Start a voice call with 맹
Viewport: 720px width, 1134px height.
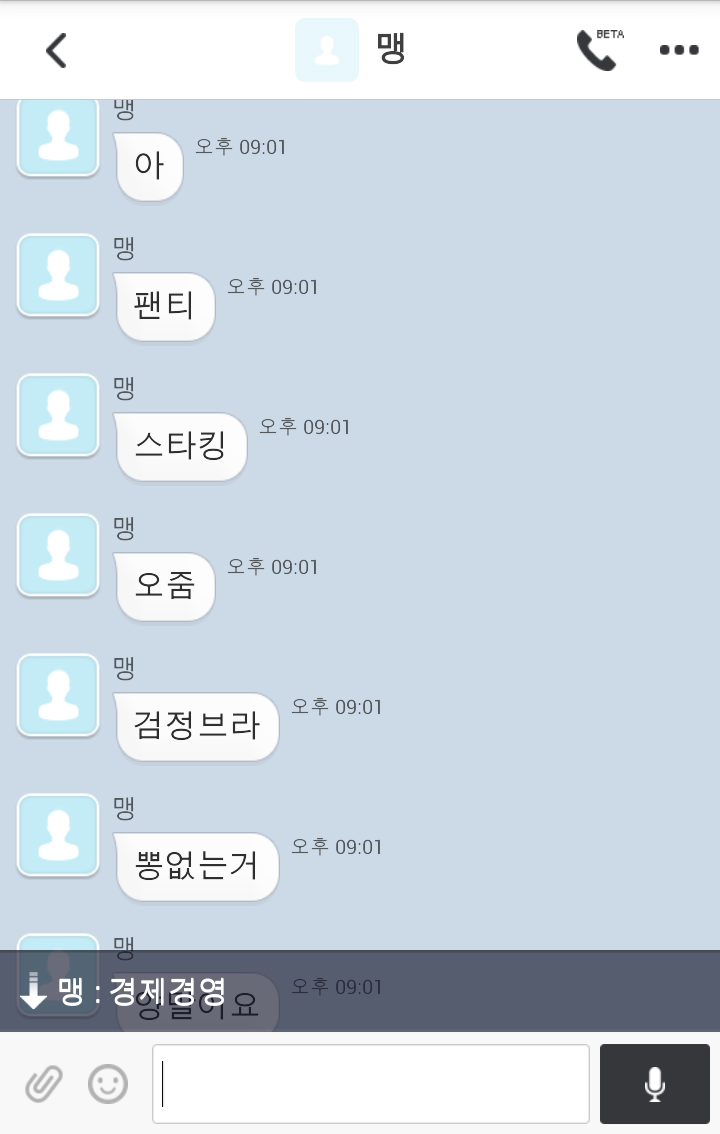pyautogui.click(x=597, y=50)
